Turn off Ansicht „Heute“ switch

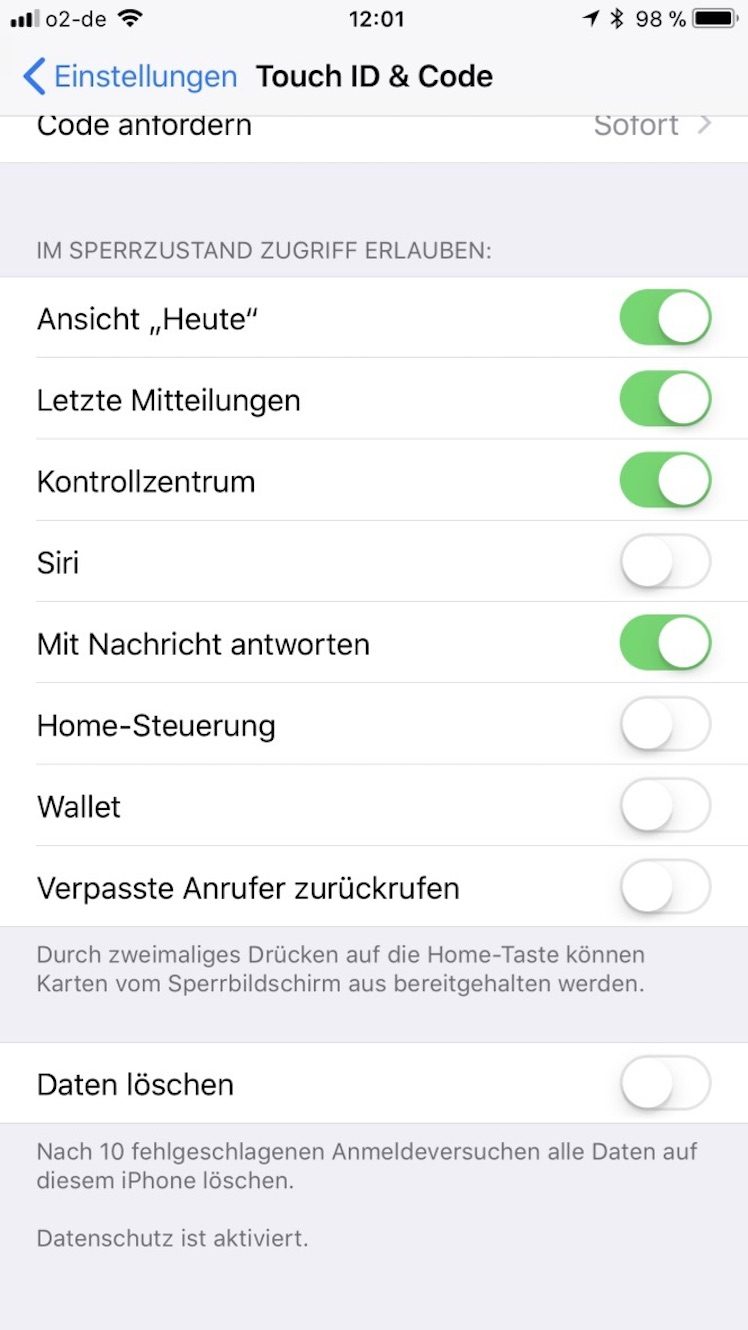pyautogui.click(x=665, y=318)
